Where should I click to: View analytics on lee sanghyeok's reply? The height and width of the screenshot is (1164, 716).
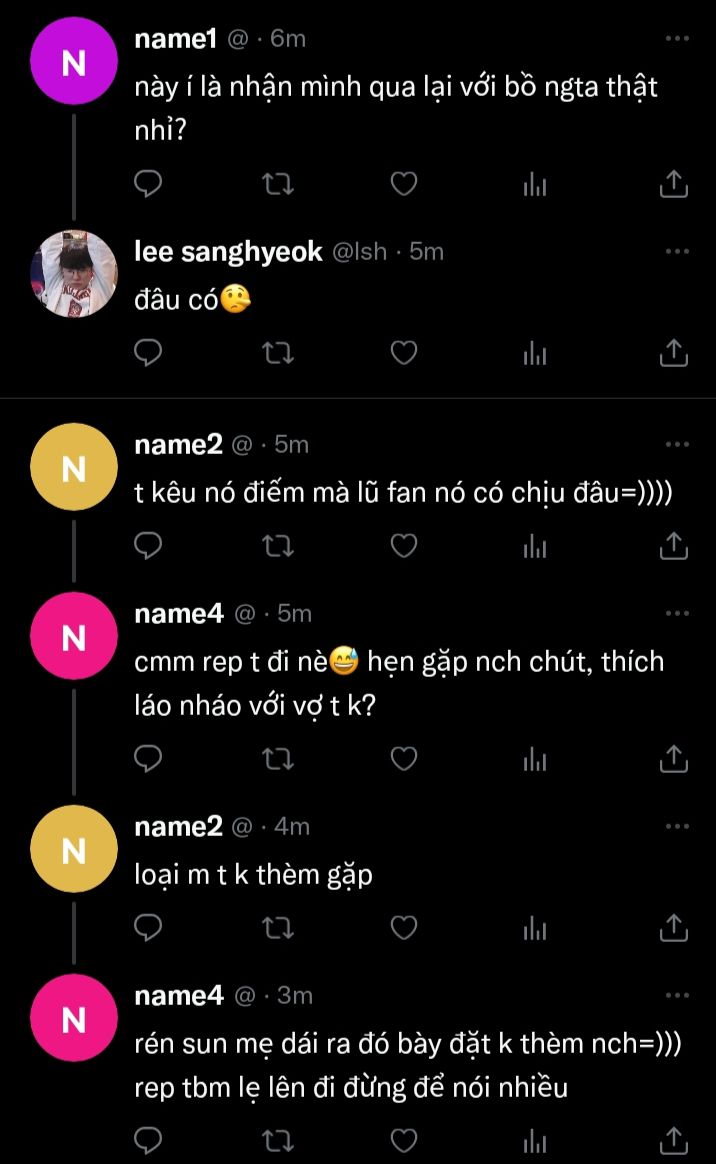tap(536, 353)
